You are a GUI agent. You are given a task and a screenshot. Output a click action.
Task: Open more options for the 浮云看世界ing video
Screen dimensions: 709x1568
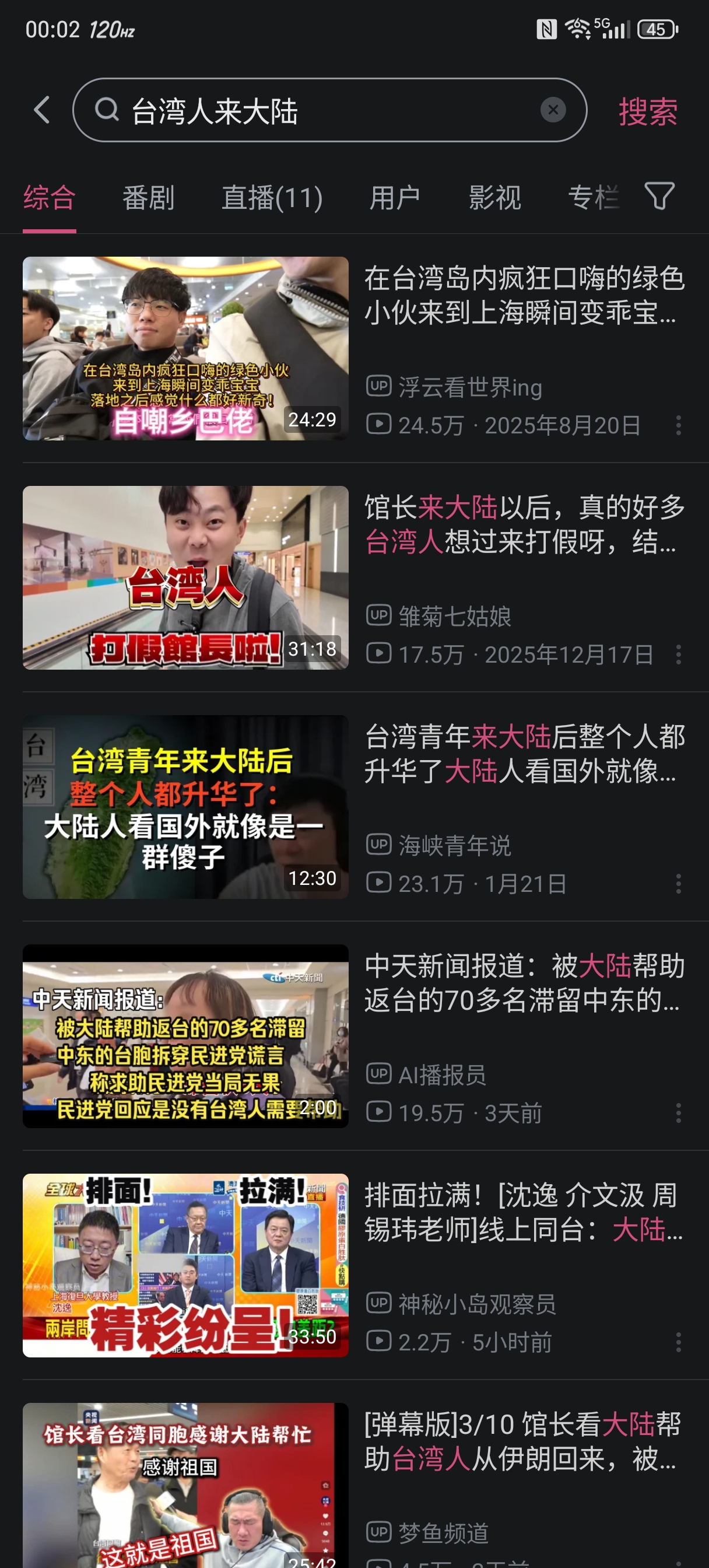[x=678, y=425]
